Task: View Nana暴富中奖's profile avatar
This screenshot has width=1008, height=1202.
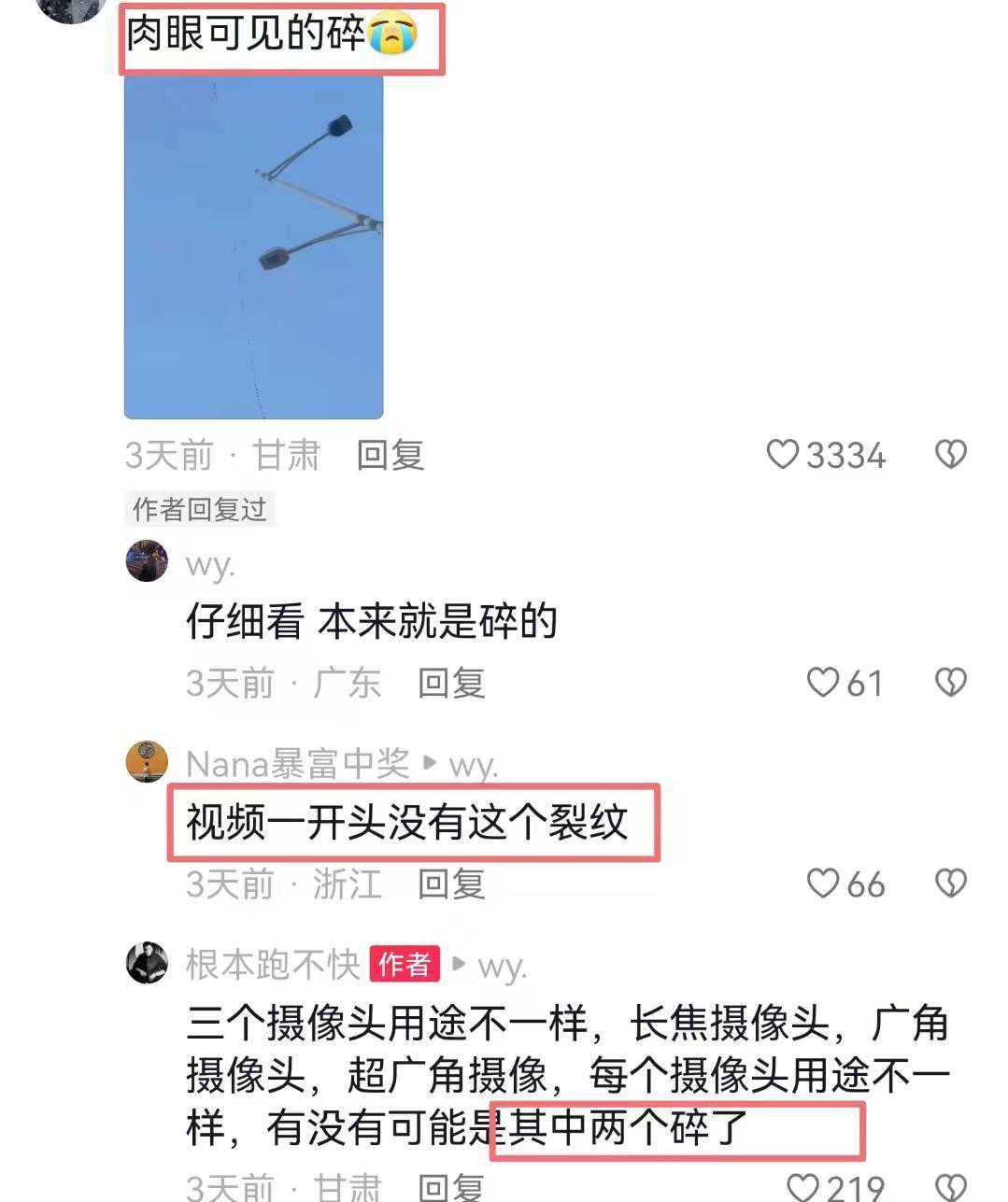Action: [148, 762]
